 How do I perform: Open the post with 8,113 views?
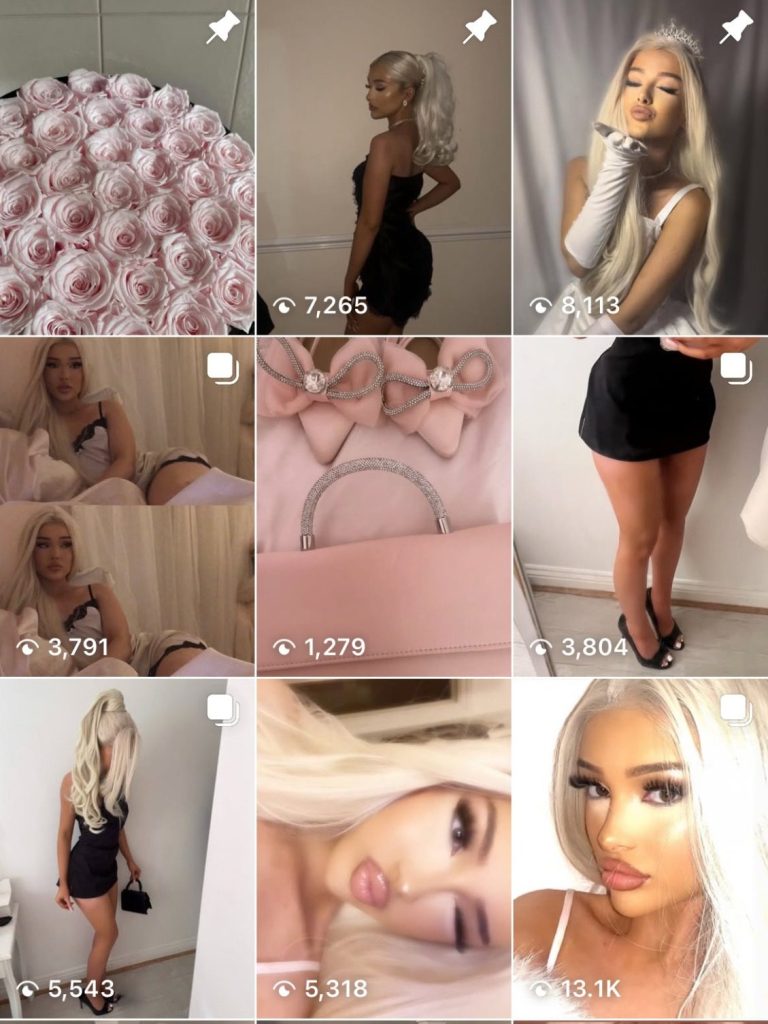(640, 167)
